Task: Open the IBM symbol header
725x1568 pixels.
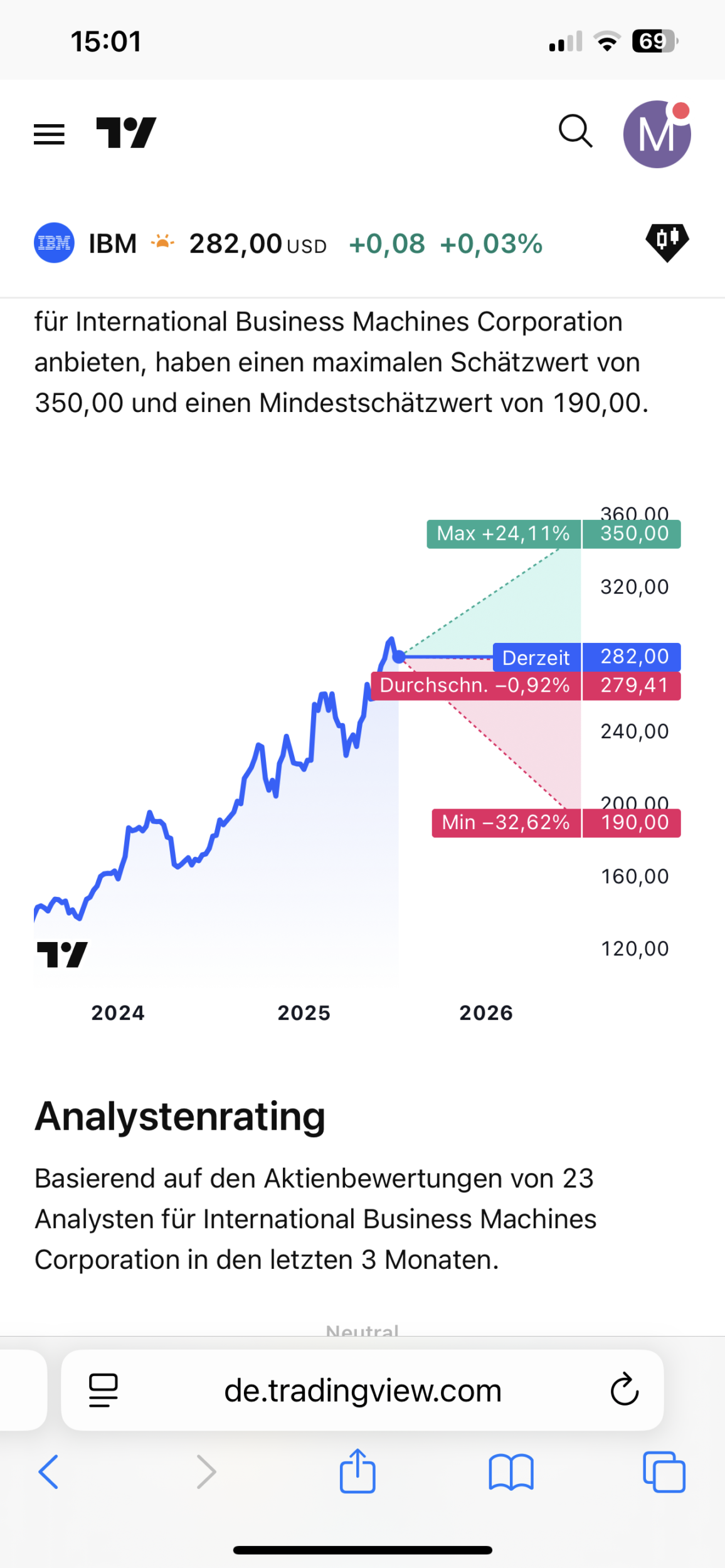Action: click(x=113, y=243)
